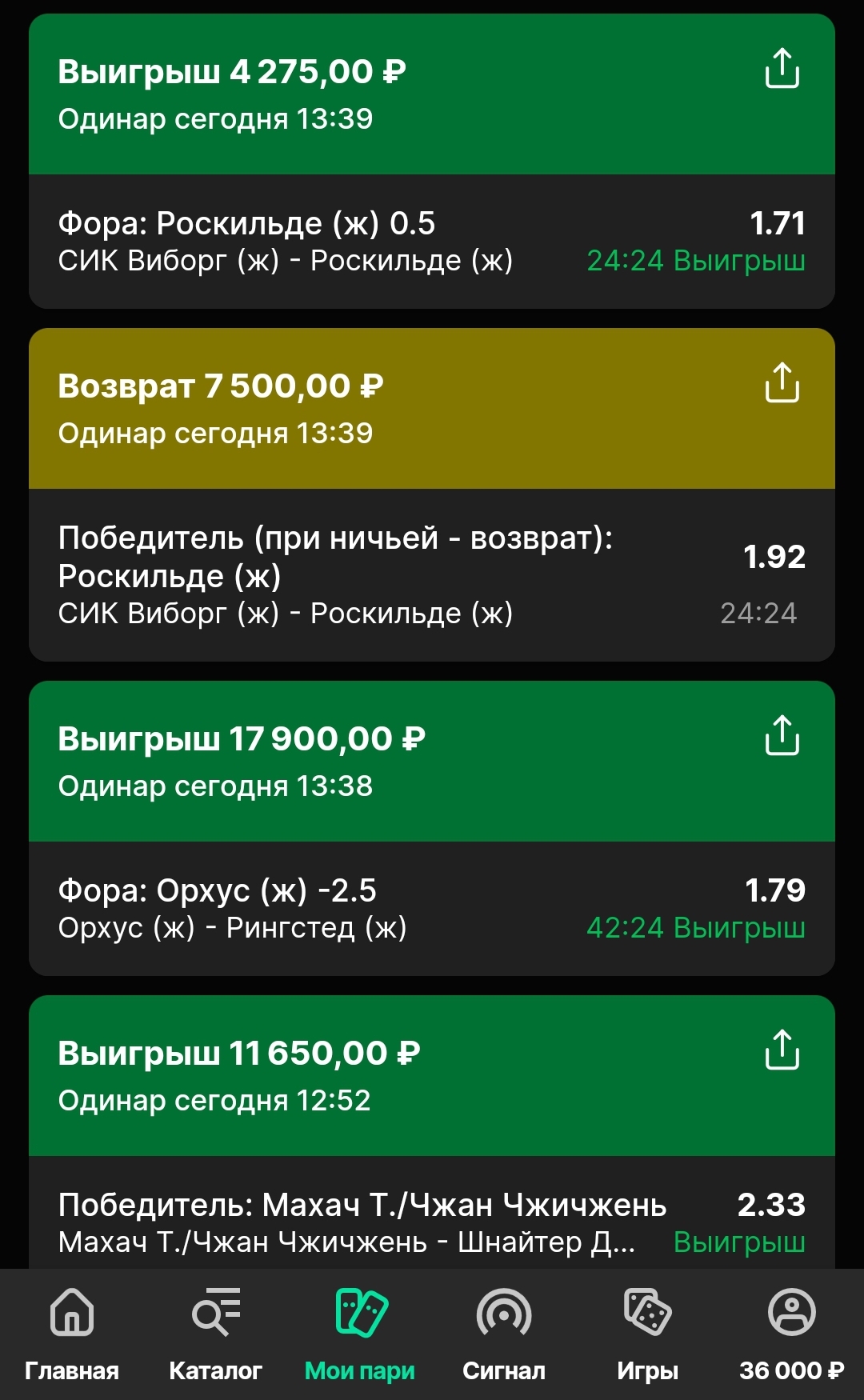Share the 4 275,00 ₽ winning bet

(782, 68)
